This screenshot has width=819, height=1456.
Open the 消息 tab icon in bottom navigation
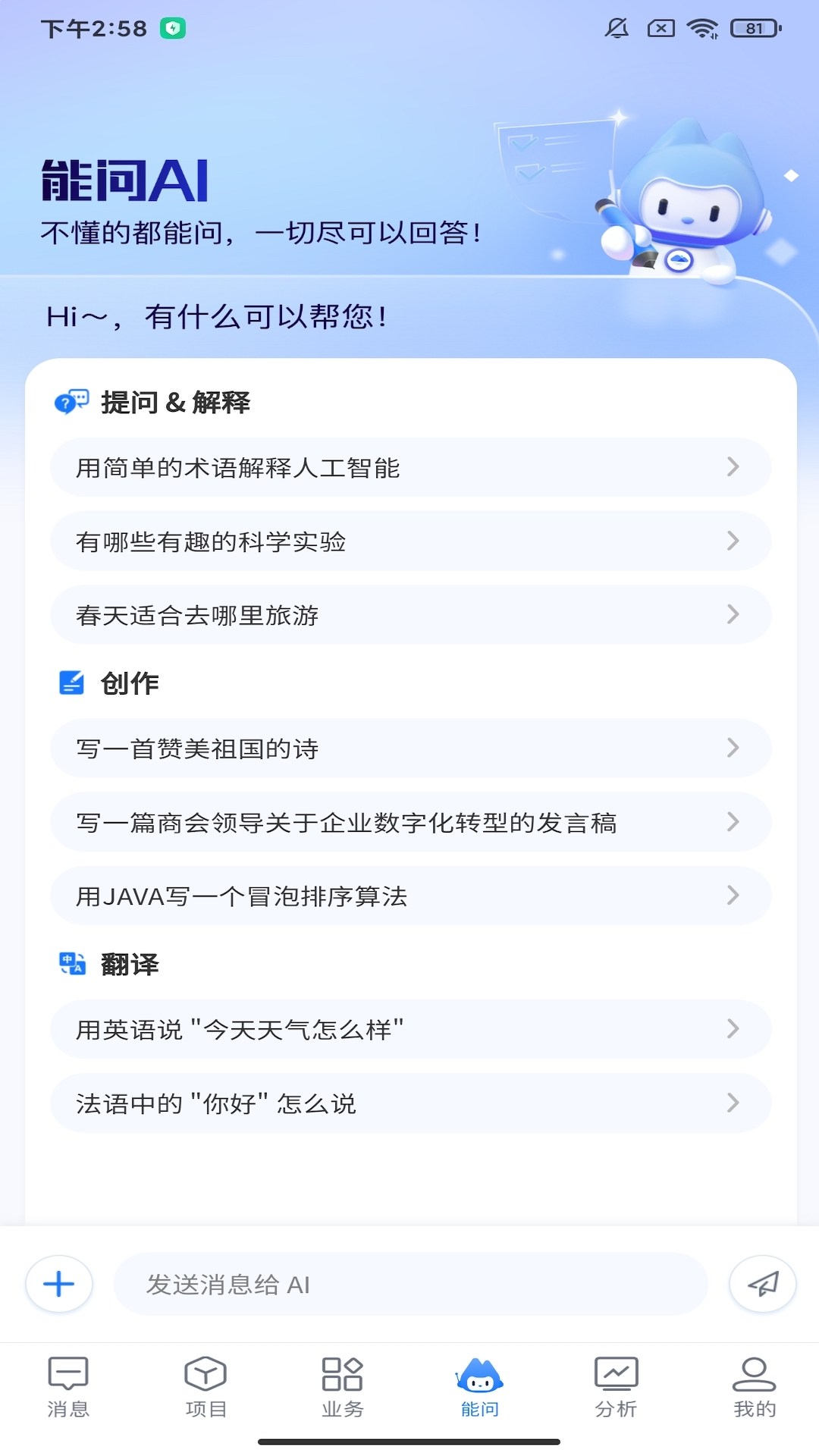[x=69, y=1374]
